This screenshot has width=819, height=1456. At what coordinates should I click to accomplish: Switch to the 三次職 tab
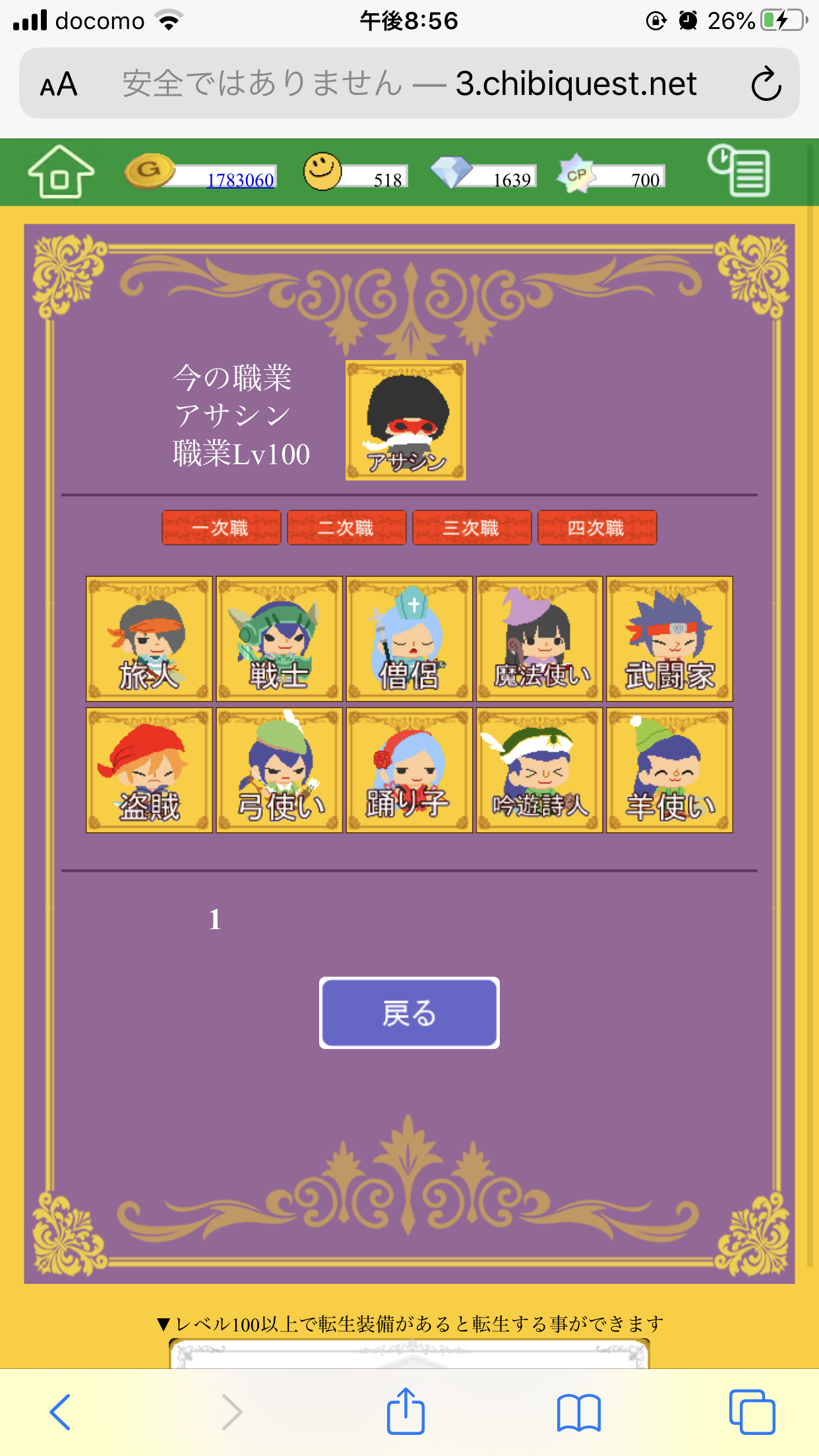pos(471,528)
